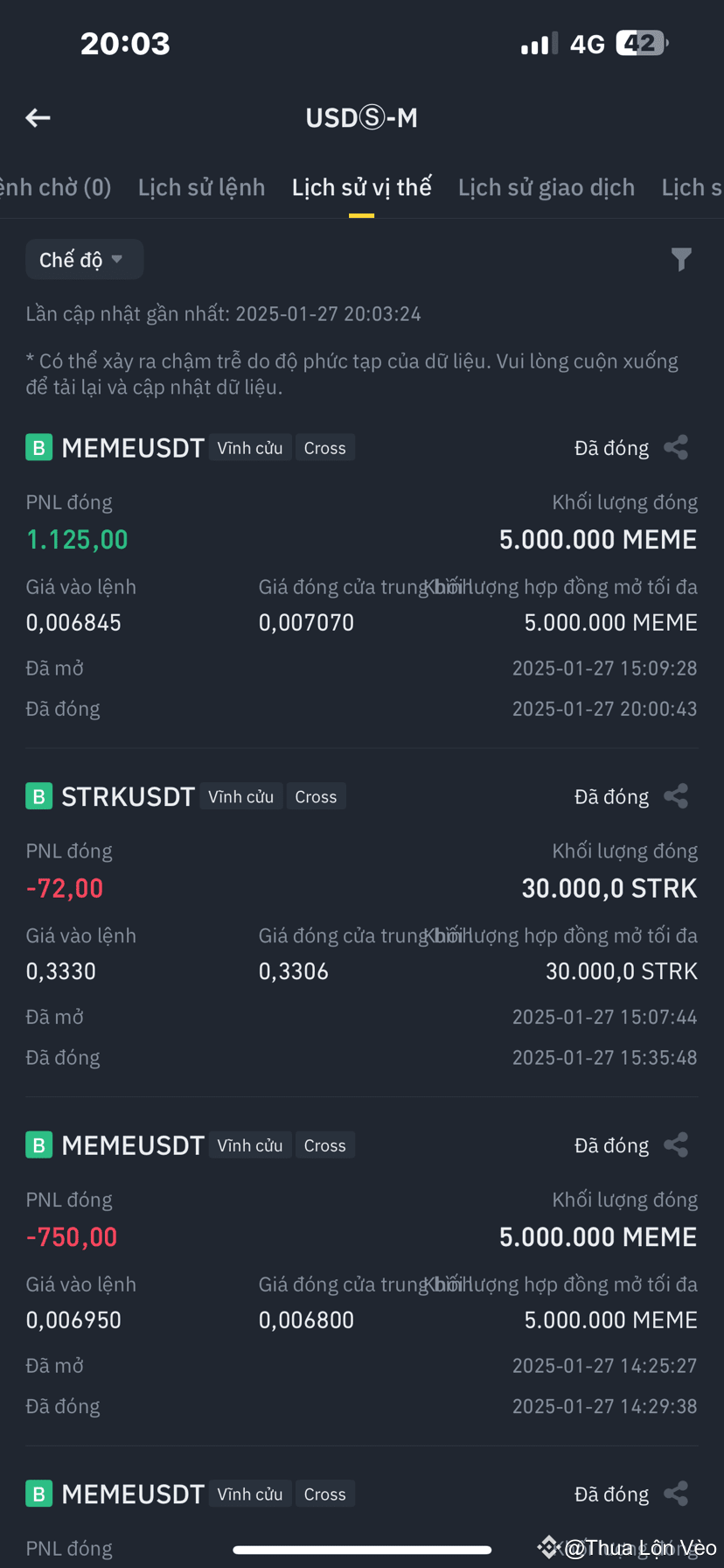This screenshot has width=724, height=1568.
Task: Tap the PNL value 1.125,00 on MEMEUSDT
Action: click(77, 539)
